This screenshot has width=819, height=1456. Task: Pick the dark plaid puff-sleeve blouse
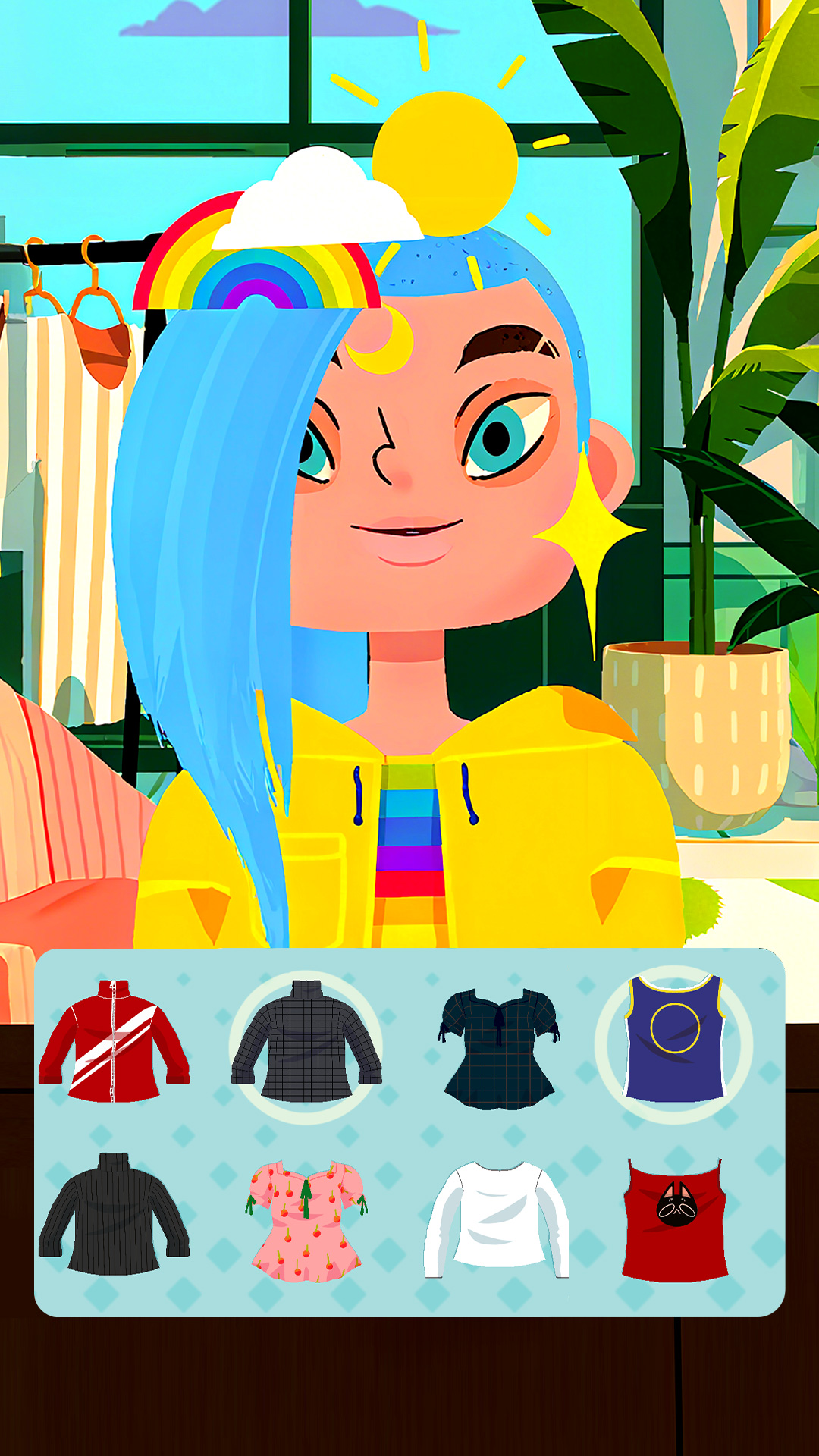click(x=498, y=1050)
